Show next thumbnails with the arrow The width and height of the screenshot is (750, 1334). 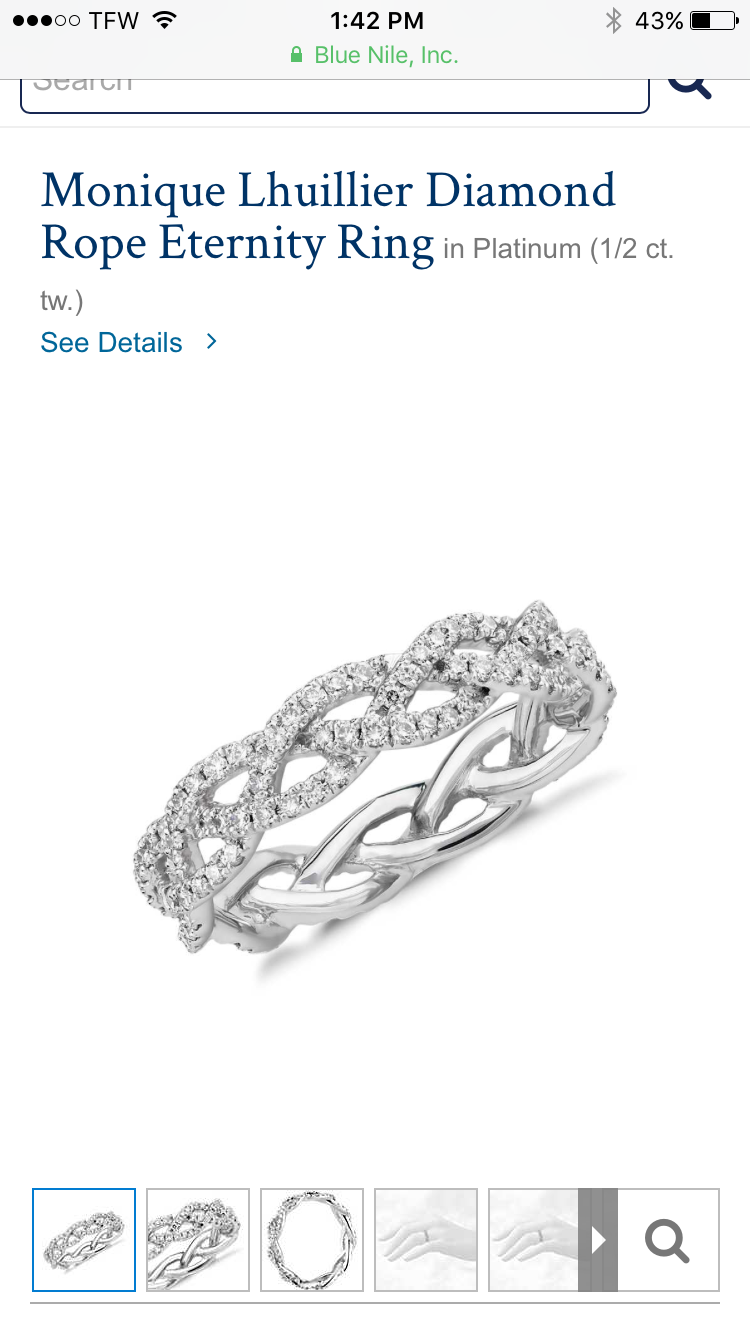tap(598, 1240)
